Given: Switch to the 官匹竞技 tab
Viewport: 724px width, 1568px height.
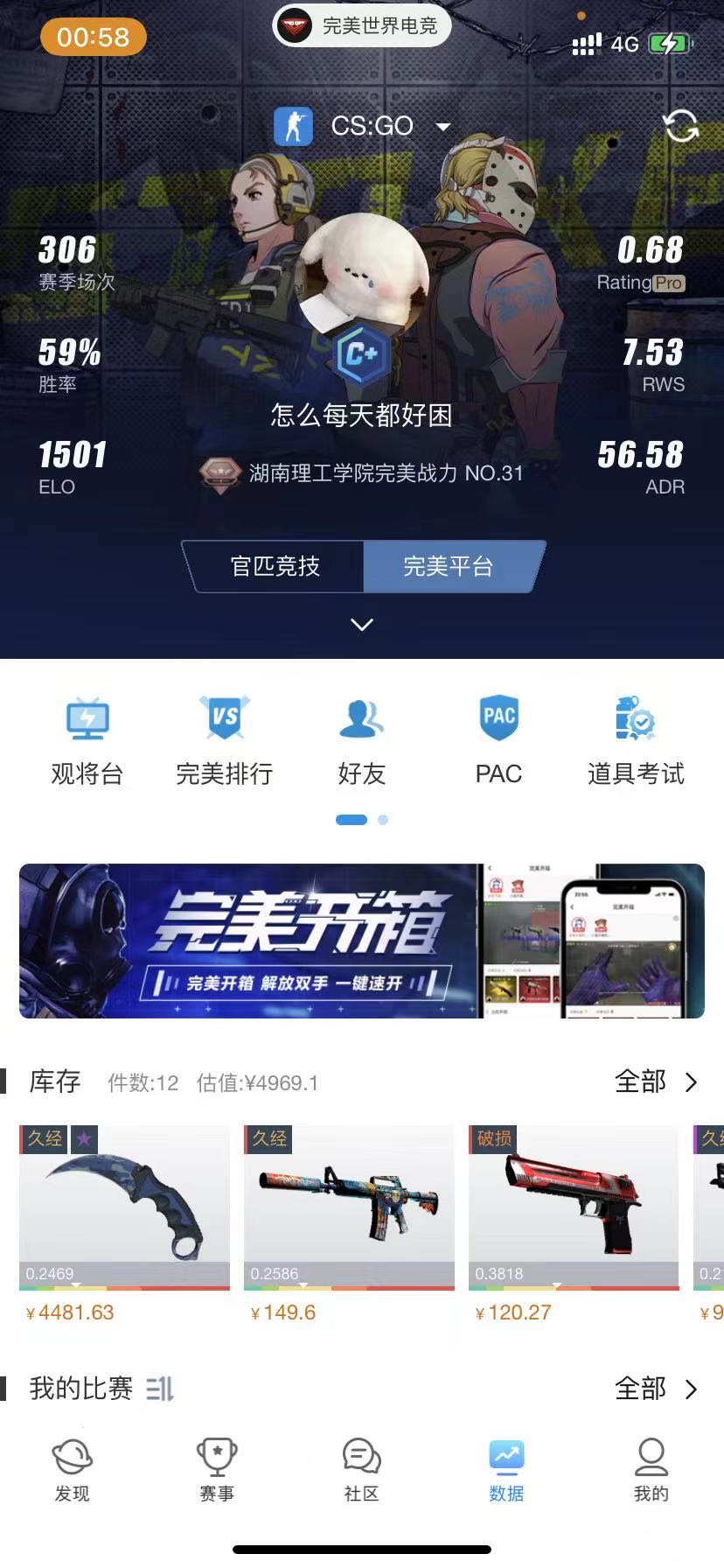Looking at the screenshot, I should (x=275, y=566).
